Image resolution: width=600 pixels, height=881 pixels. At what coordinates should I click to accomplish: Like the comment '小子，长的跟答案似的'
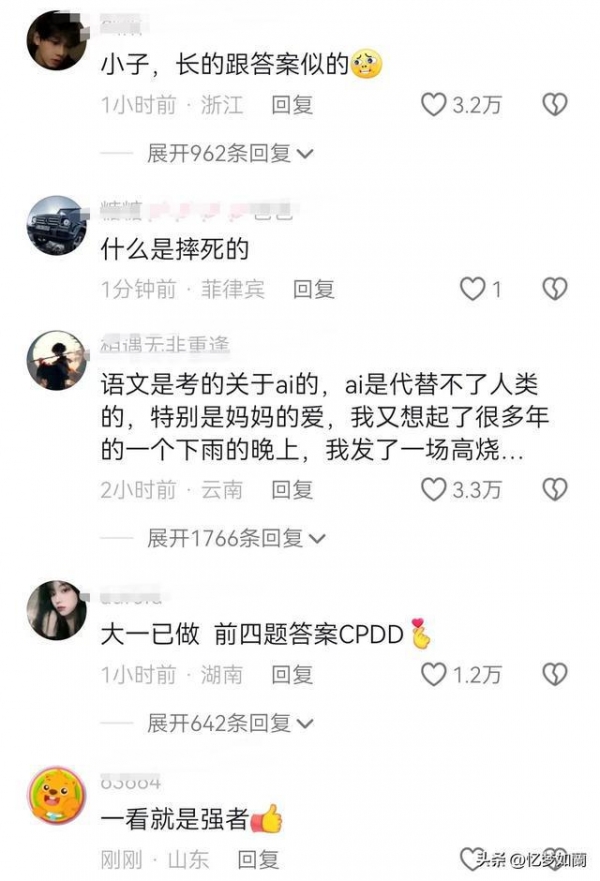[433, 104]
